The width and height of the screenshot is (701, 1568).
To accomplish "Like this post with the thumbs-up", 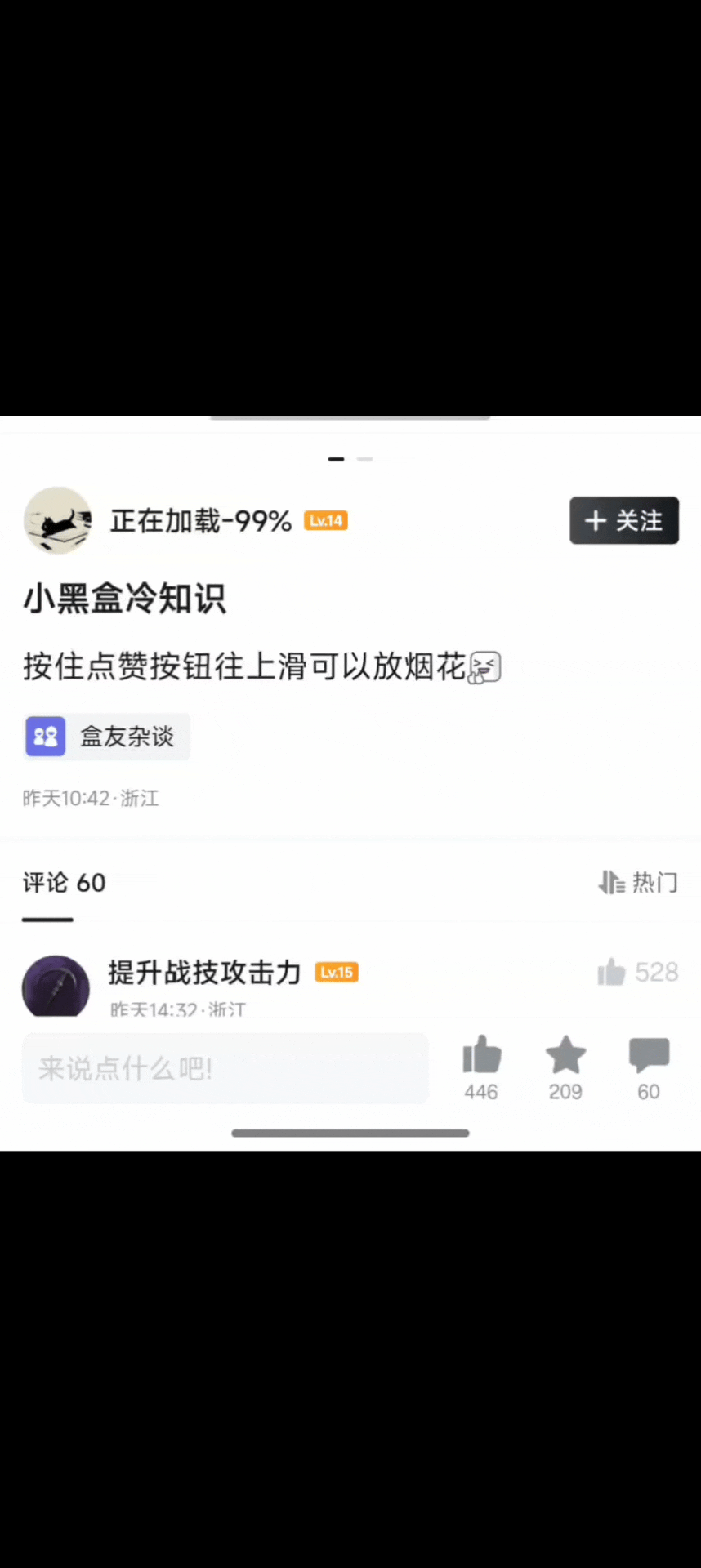I will click(x=481, y=1056).
